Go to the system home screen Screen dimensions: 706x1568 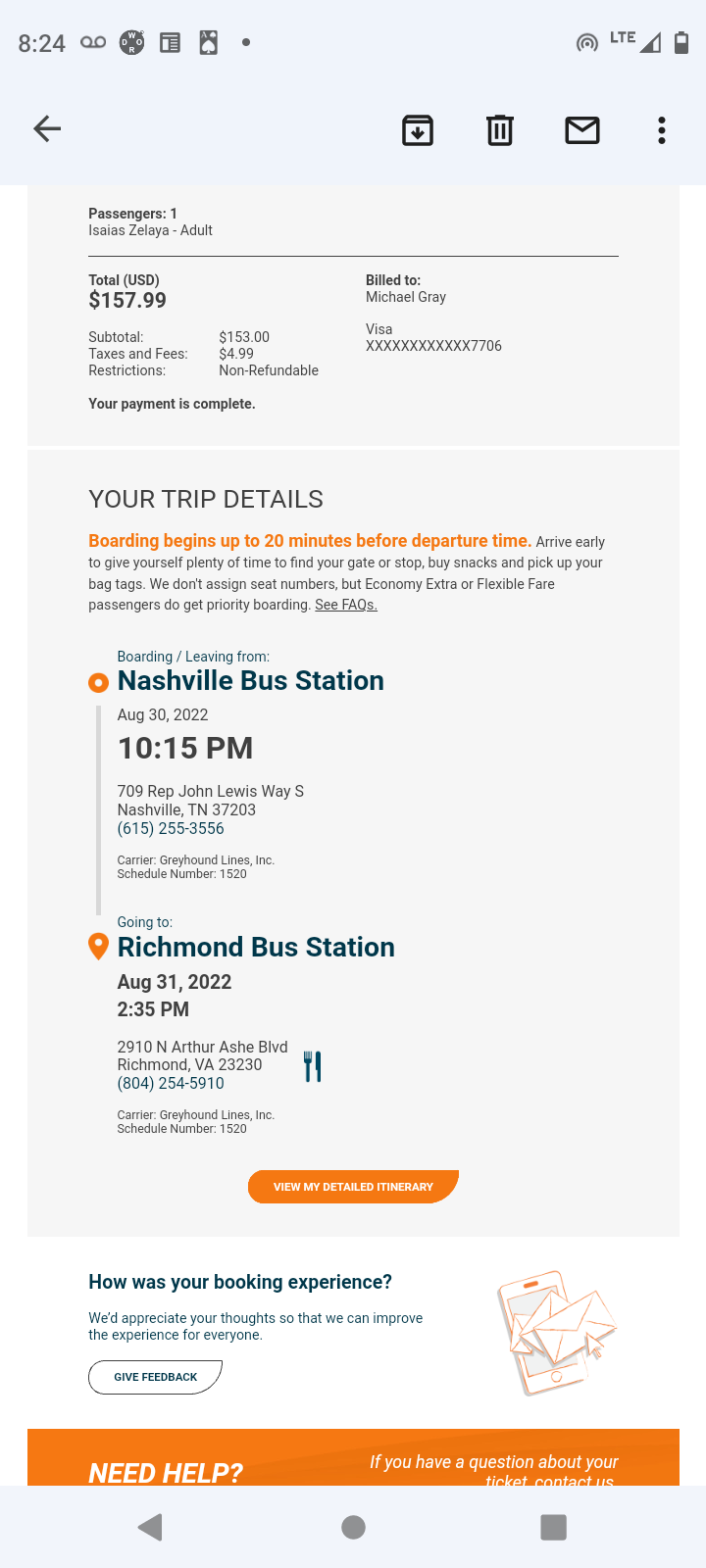353,1527
